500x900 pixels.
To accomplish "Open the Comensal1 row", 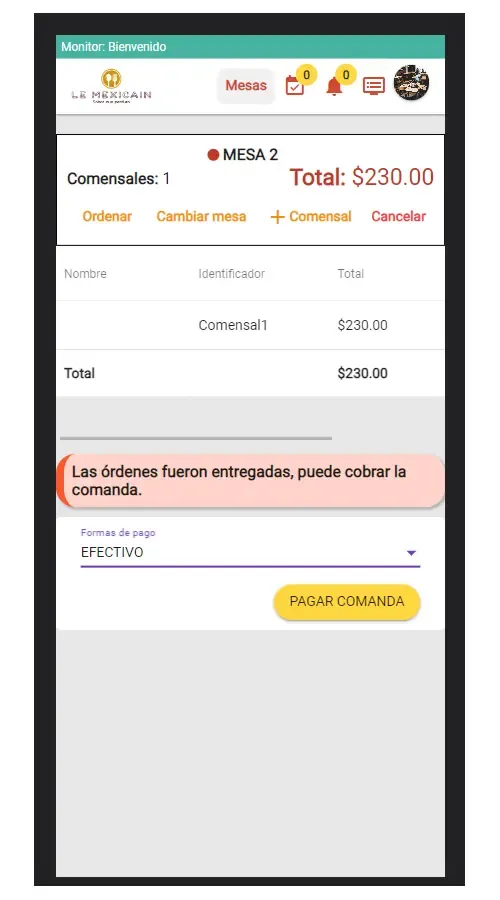I will click(250, 325).
